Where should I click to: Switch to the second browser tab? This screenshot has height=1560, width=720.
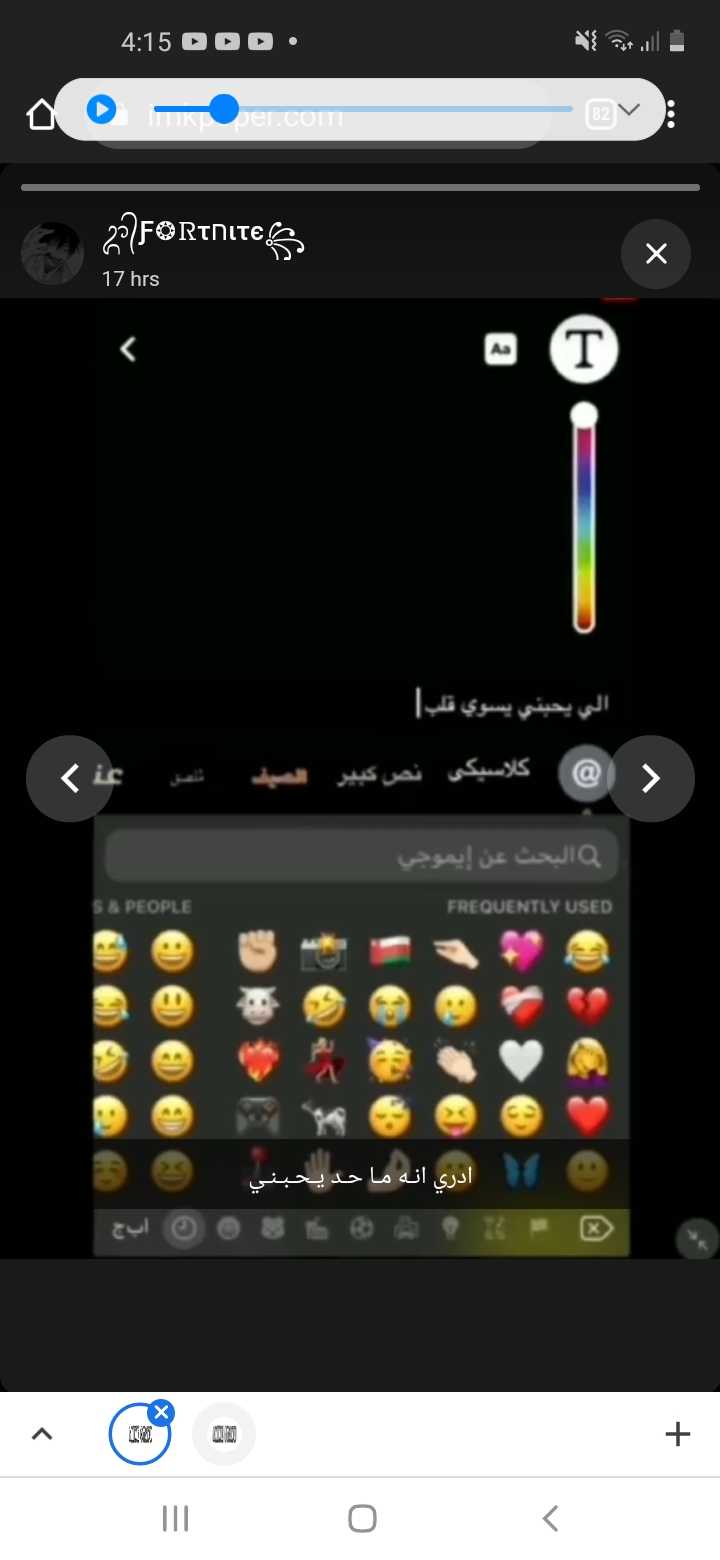tap(224, 1434)
